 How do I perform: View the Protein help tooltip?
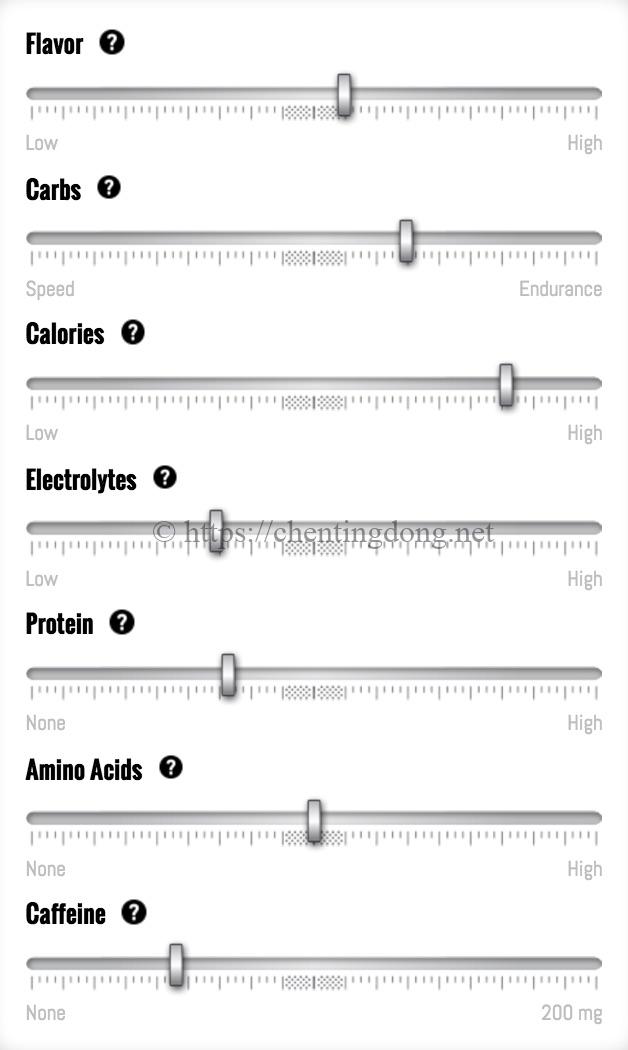tap(121, 622)
